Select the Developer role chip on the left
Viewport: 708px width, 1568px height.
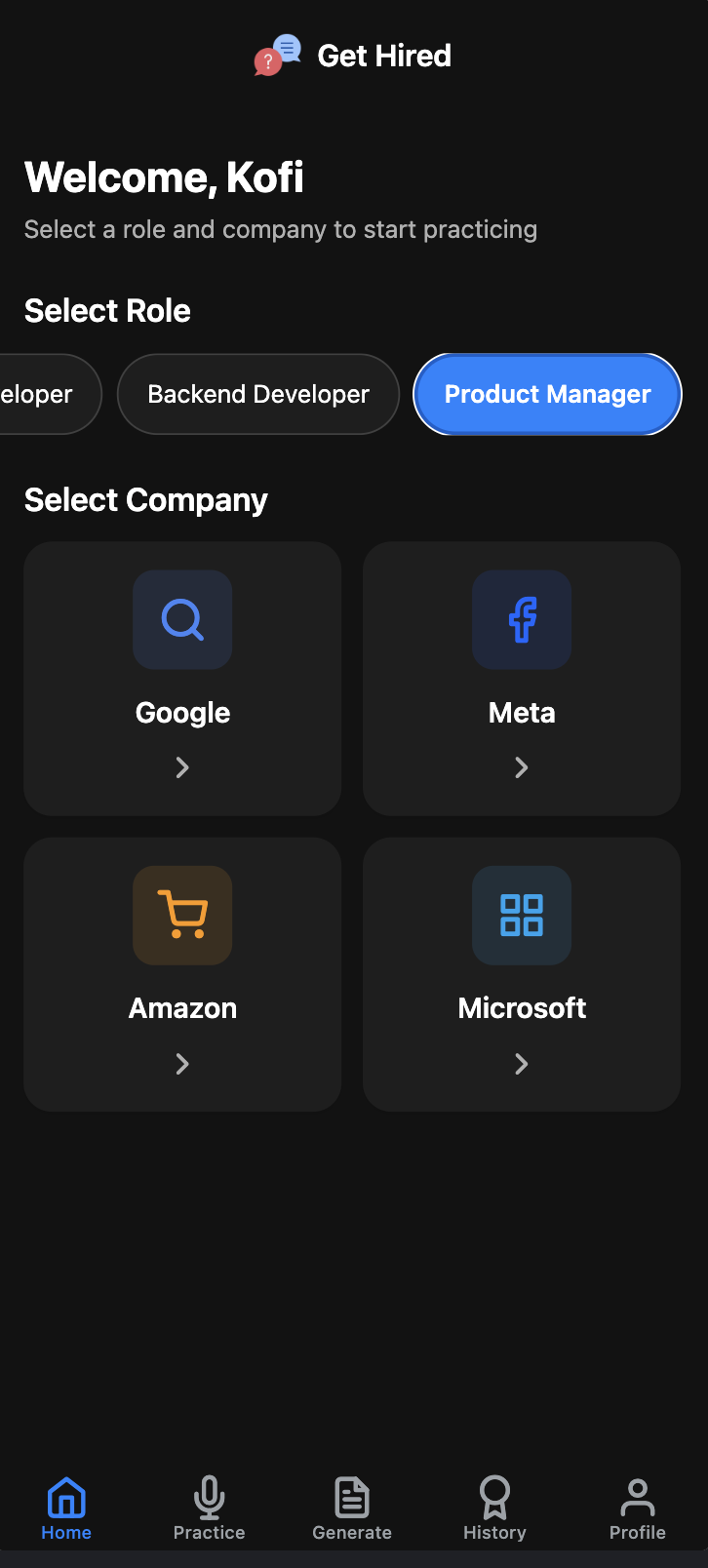[x=39, y=394]
